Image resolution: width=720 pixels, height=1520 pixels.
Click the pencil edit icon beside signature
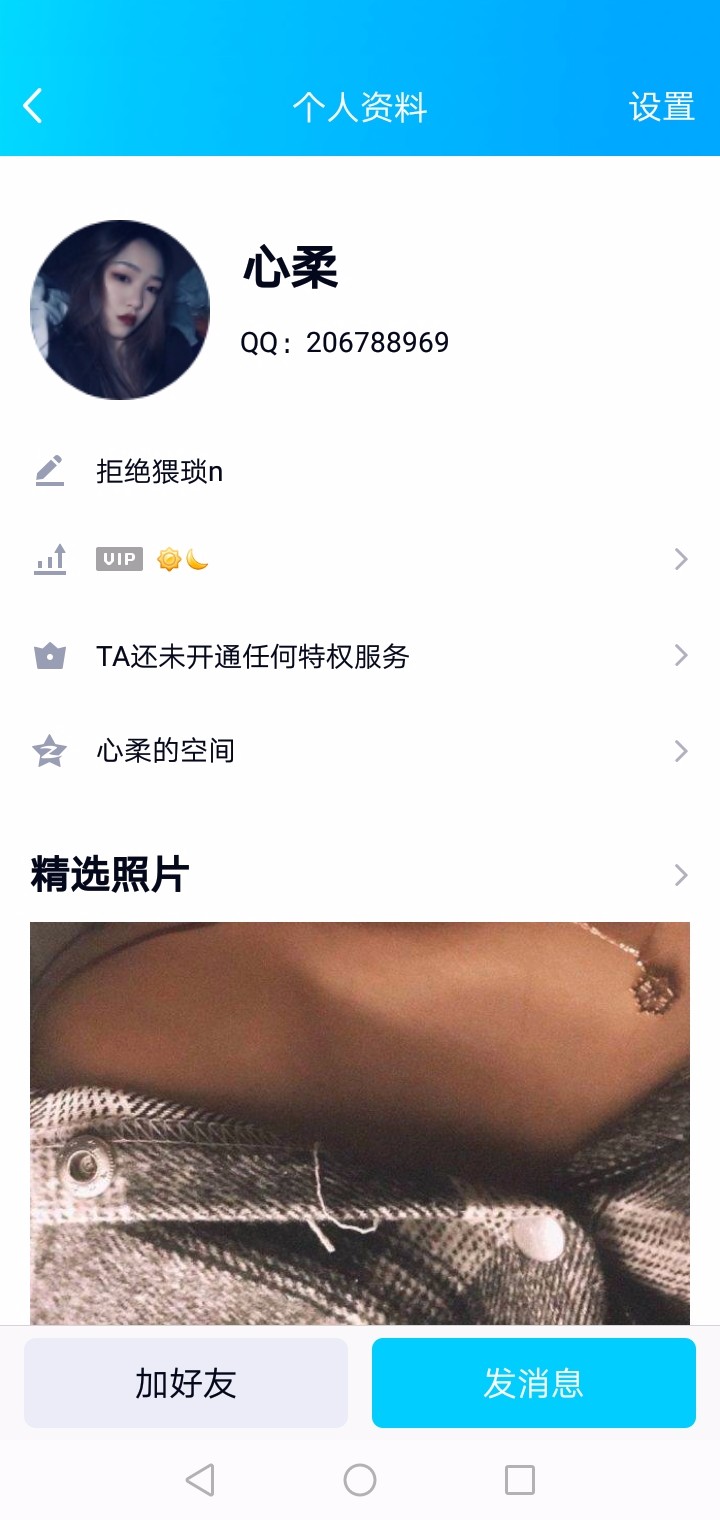coord(48,470)
